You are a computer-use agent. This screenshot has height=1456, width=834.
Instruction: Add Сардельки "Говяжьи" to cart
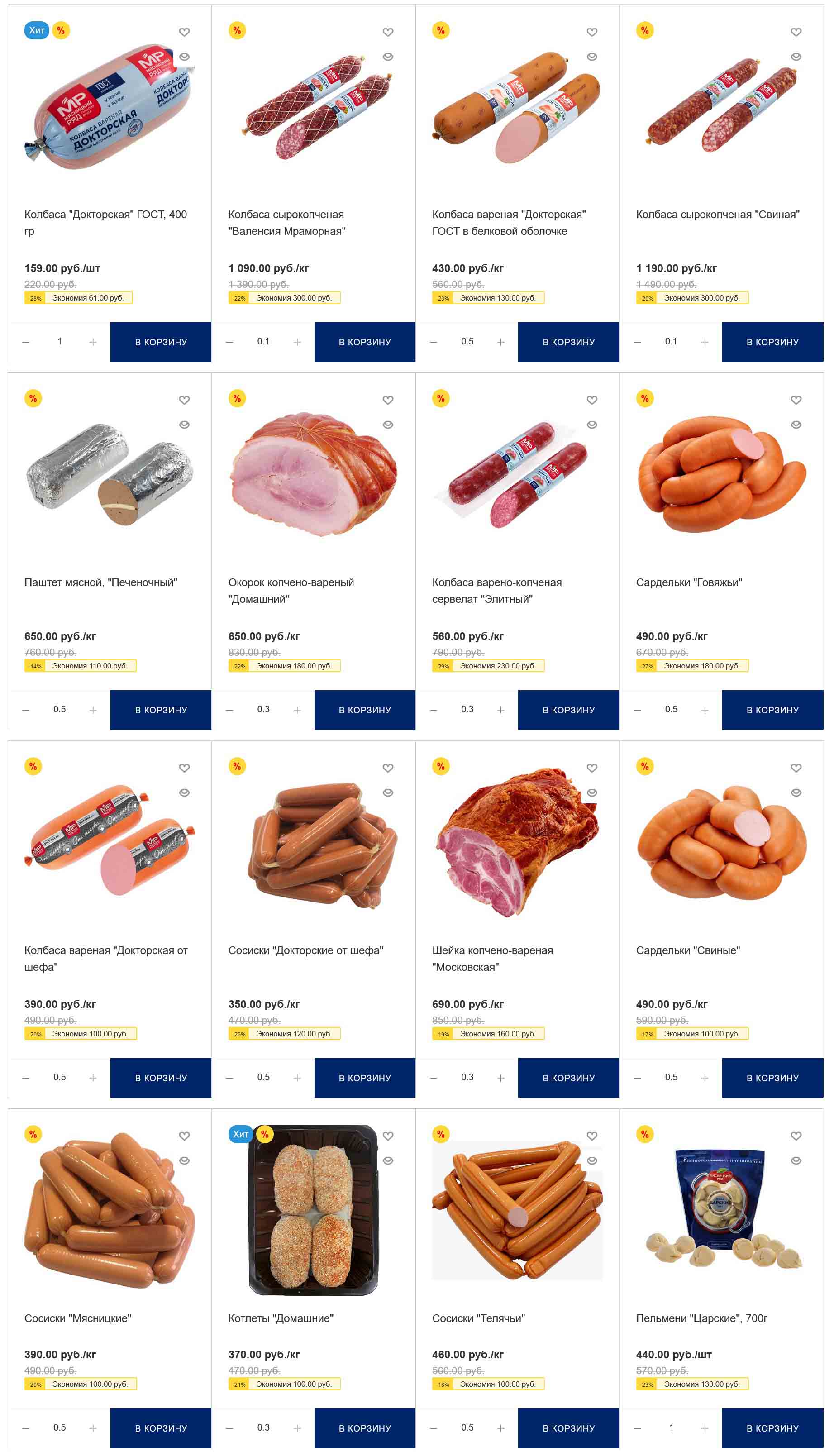(772, 710)
